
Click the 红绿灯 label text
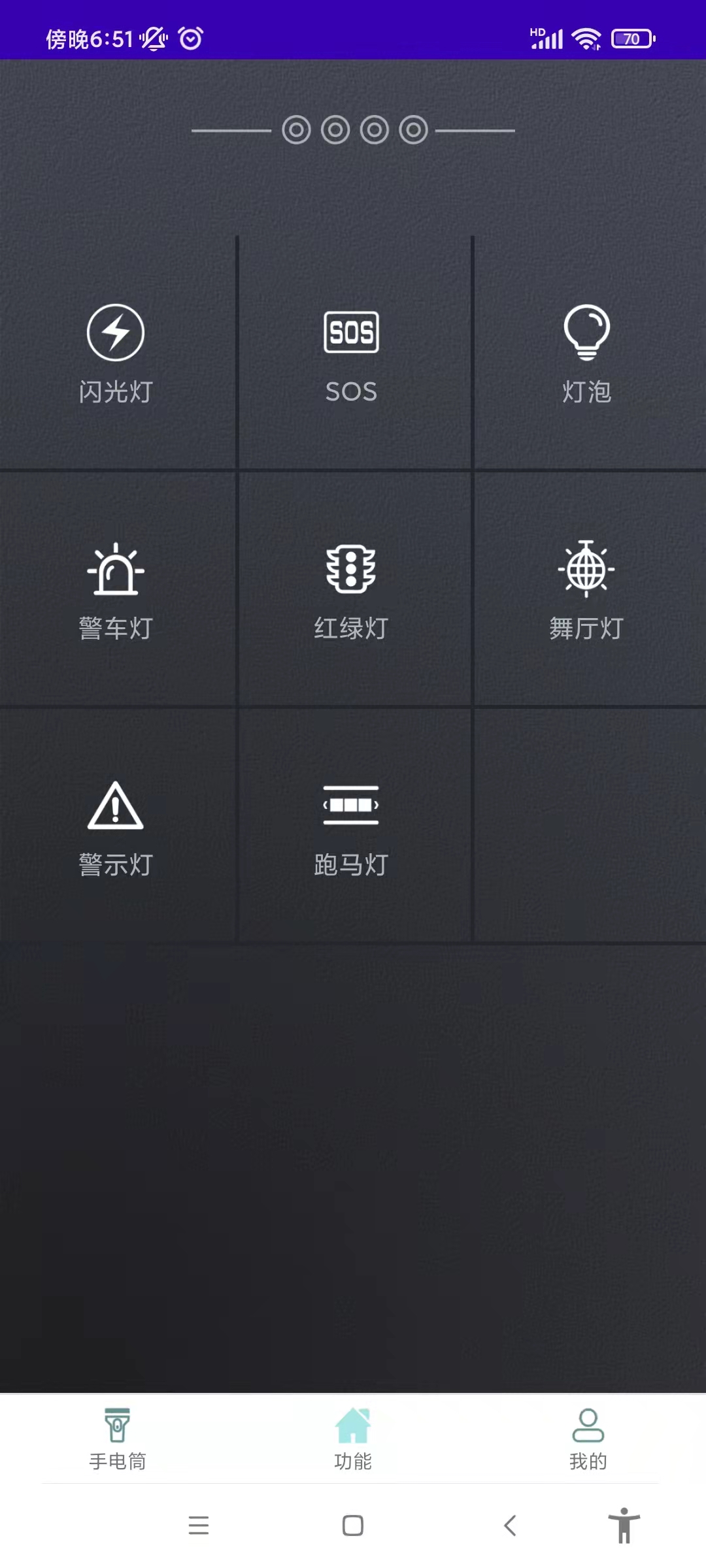click(352, 629)
